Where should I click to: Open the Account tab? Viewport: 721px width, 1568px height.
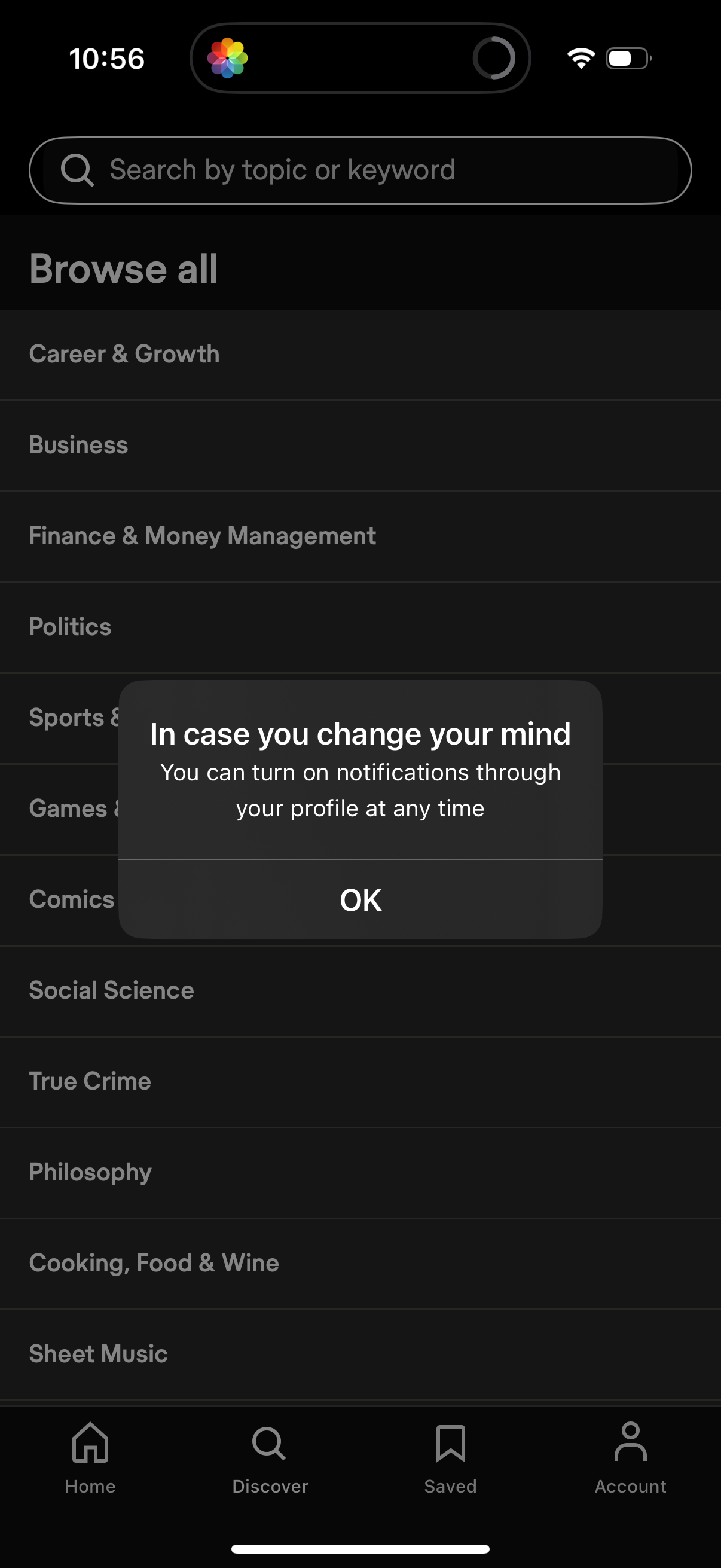coord(630,1458)
